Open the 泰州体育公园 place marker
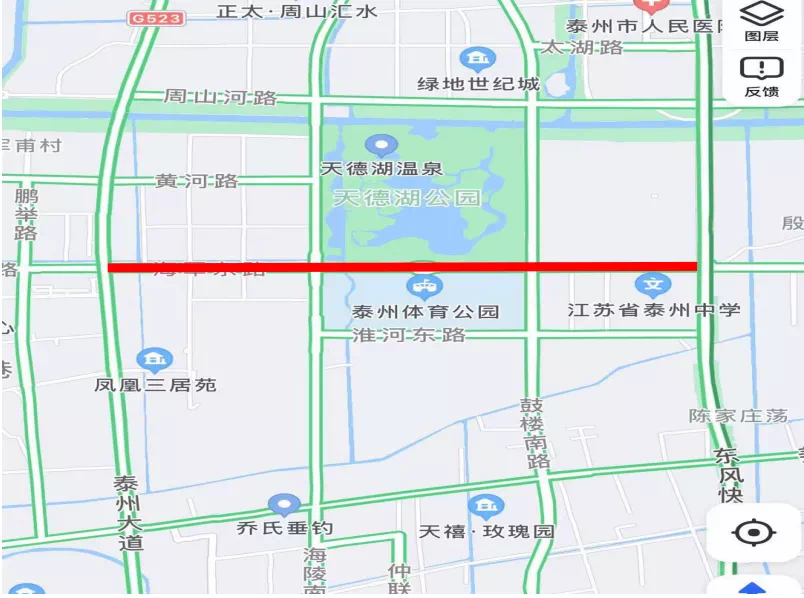 pyautogui.click(x=426, y=289)
